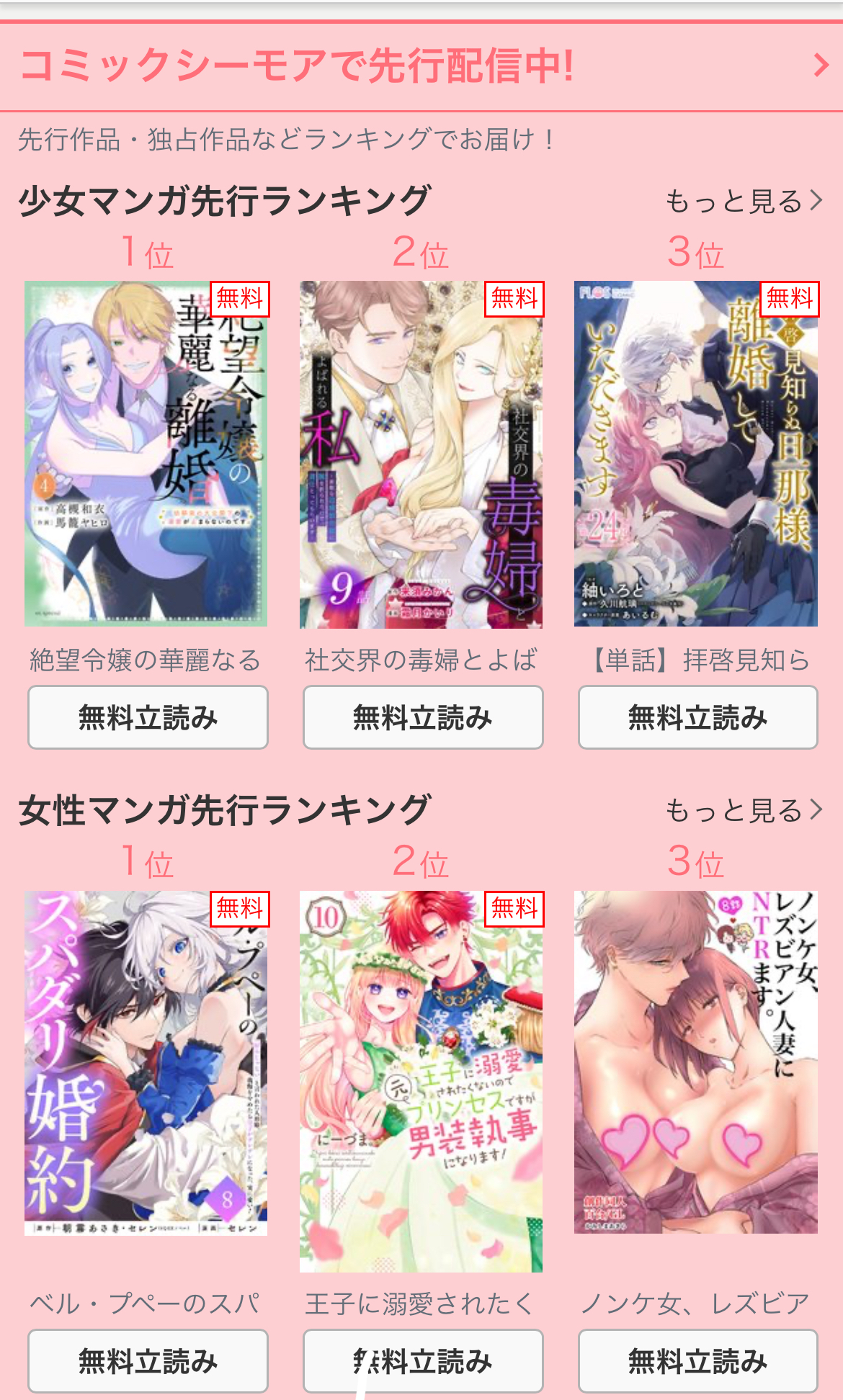
Task: Tap もっと見る for 少女マンガ先行ランキング
Action: (743, 201)
